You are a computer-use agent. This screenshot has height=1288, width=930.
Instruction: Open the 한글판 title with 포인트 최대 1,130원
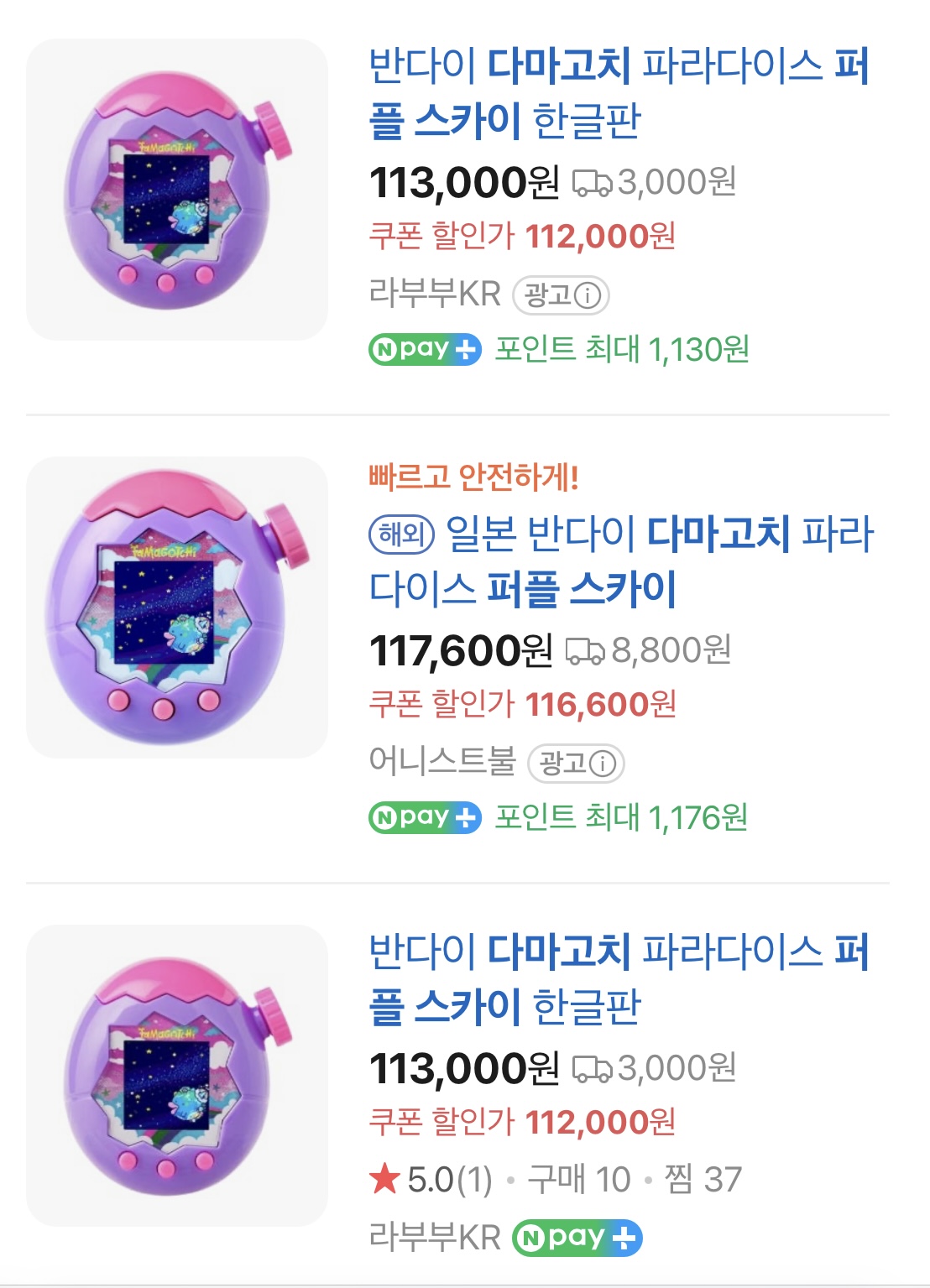pos(619,93)
